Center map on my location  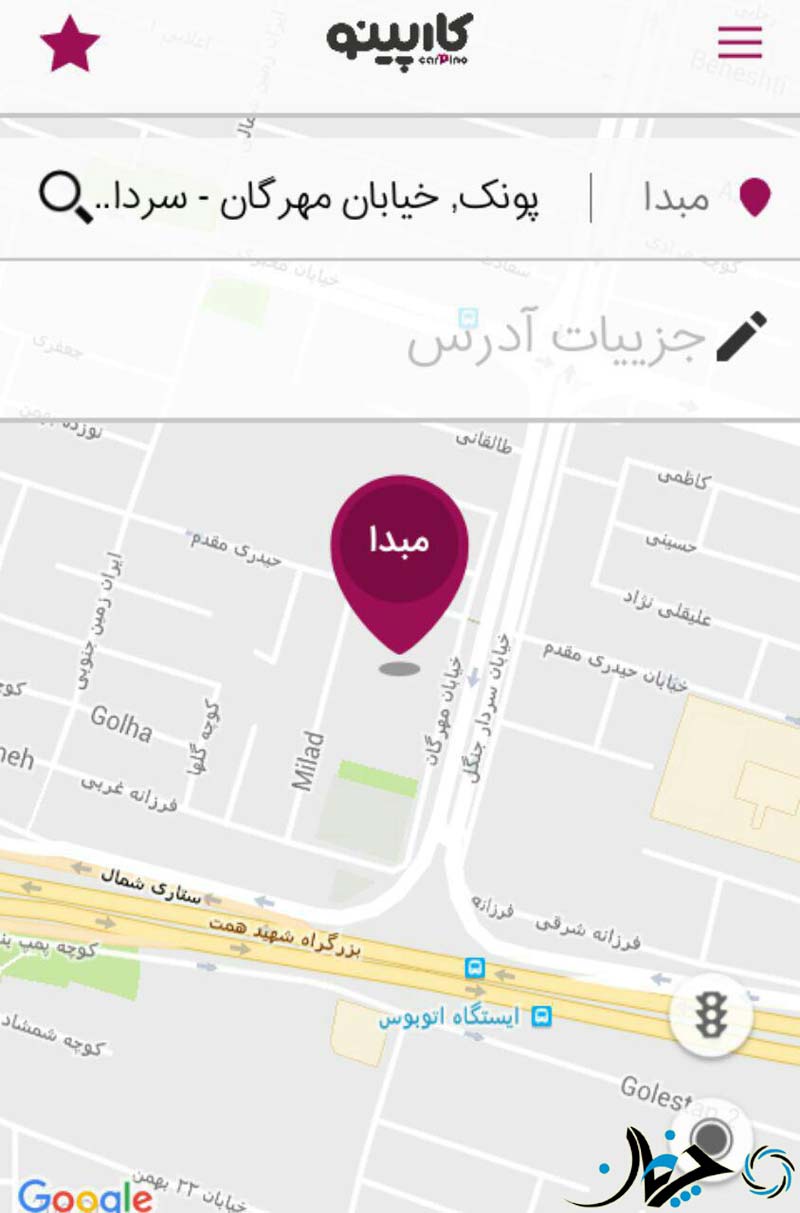click(x=711, y=1138)
